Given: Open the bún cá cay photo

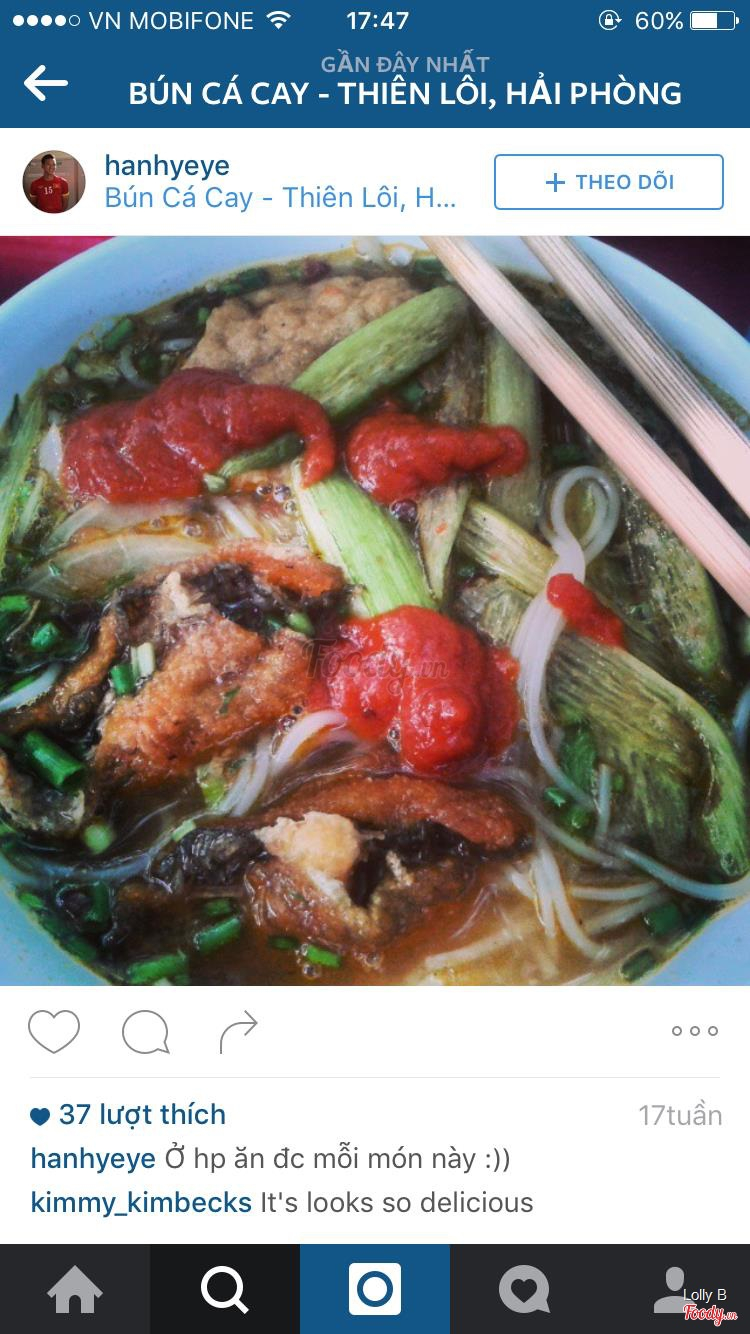Looking at the screenshot, I should [375, 610].
